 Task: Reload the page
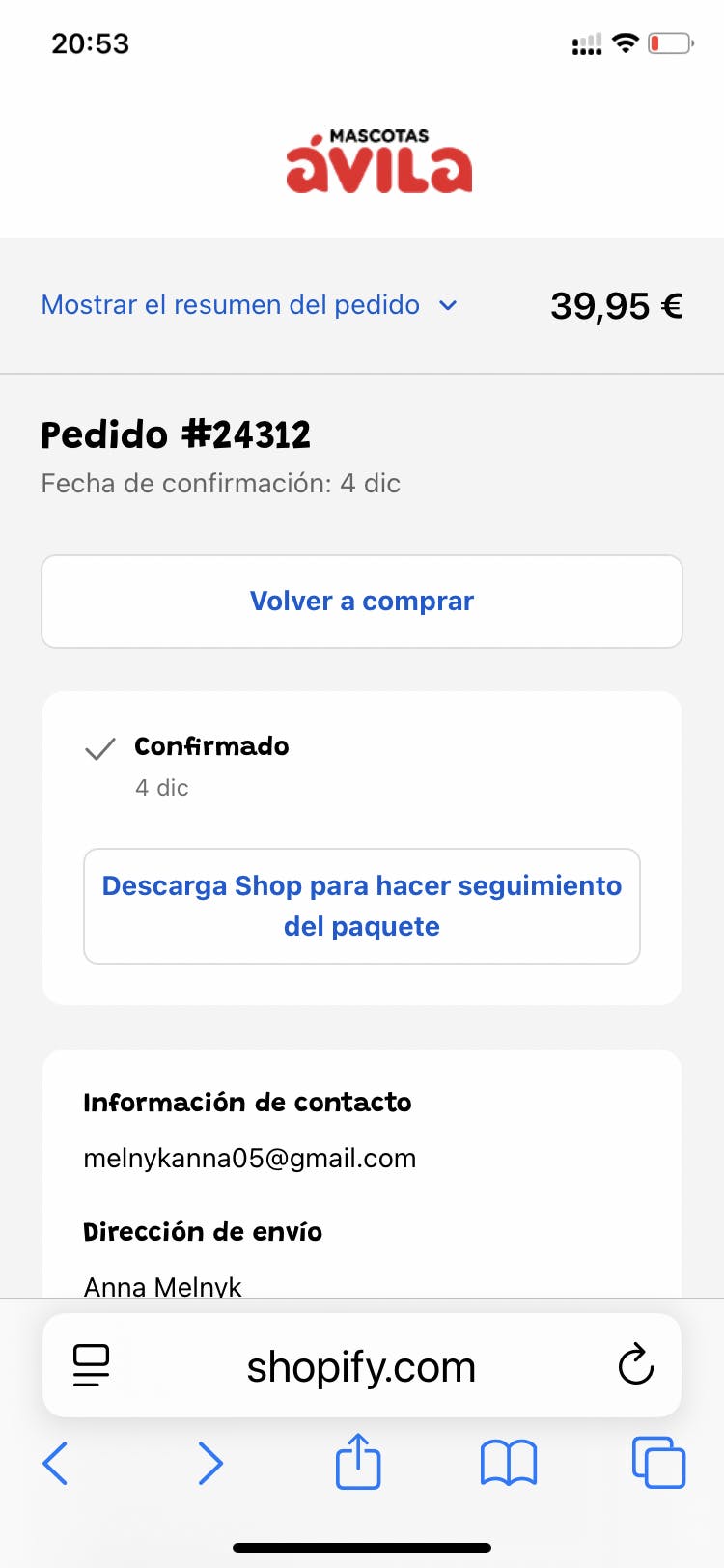(x=635, y=1365)
